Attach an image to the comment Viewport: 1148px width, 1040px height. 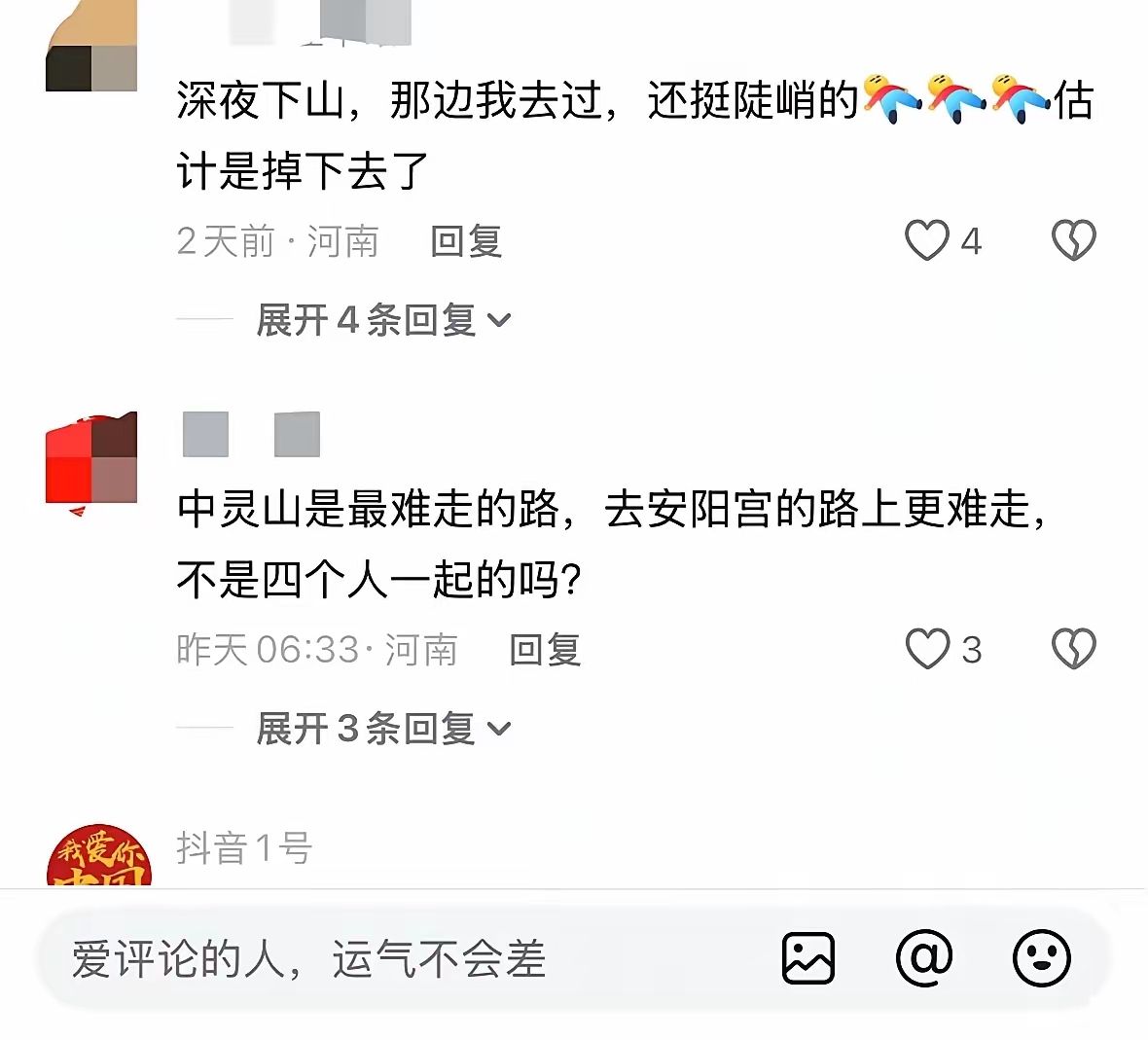pyautogui.click(x=808, y=958)
